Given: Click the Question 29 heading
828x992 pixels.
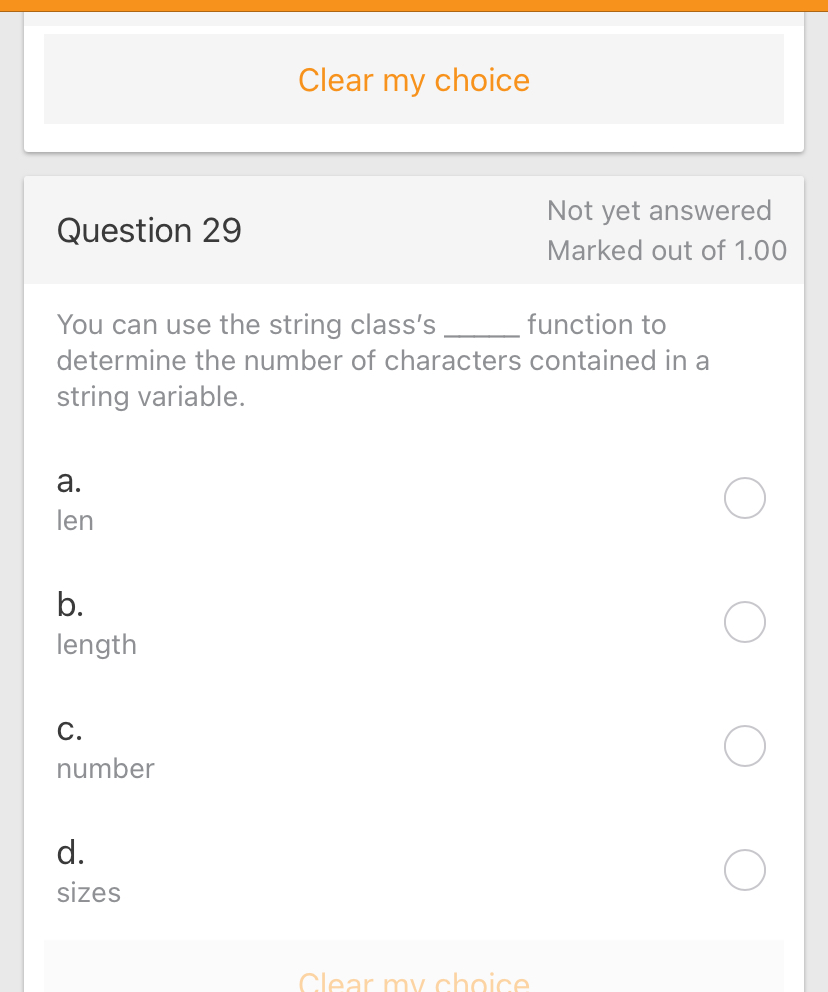Looking at the screenshot, I should pyautogui.click(x=149, y=230).
